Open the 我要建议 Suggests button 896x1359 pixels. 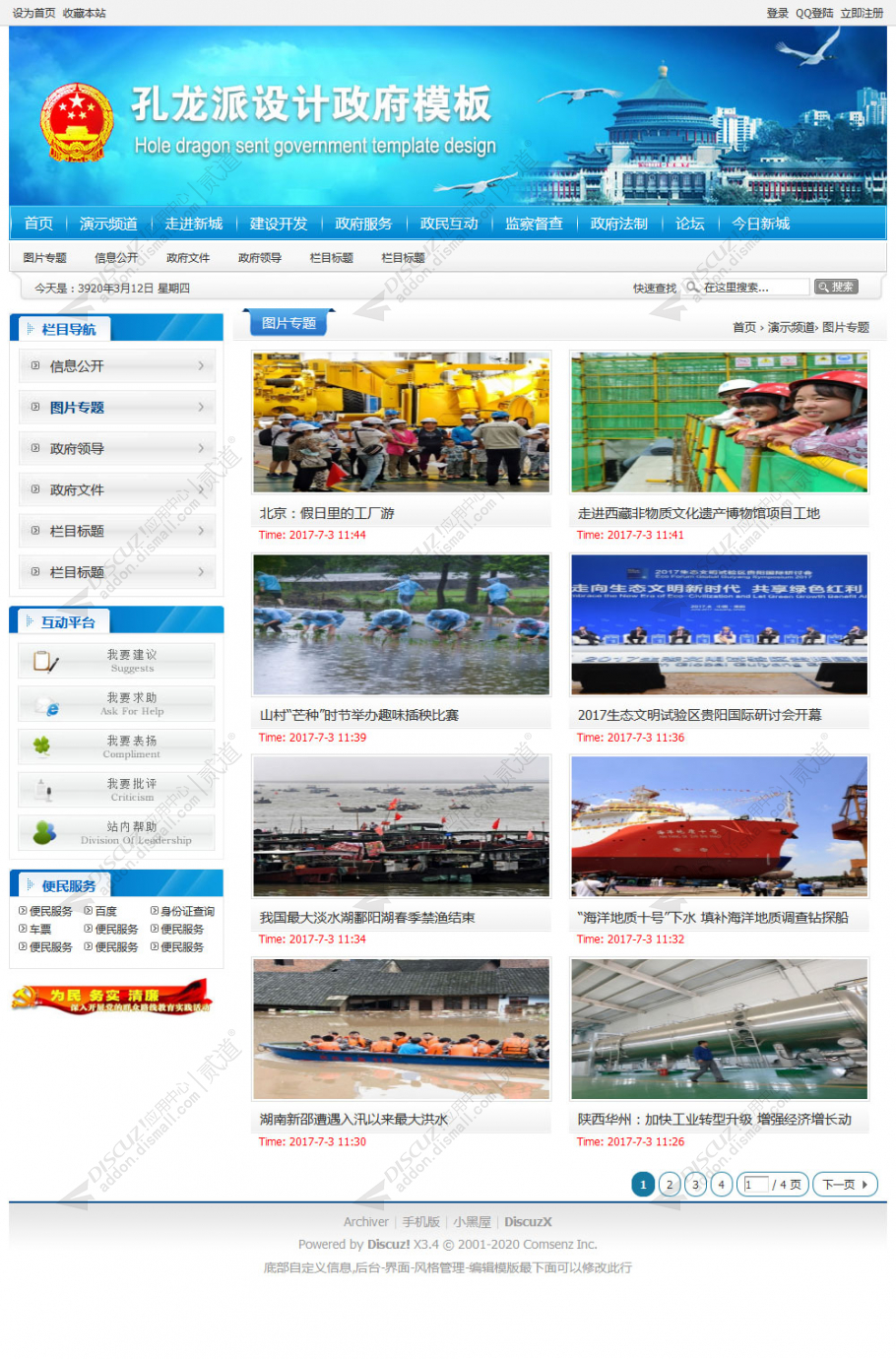click(x=117, y=661)
